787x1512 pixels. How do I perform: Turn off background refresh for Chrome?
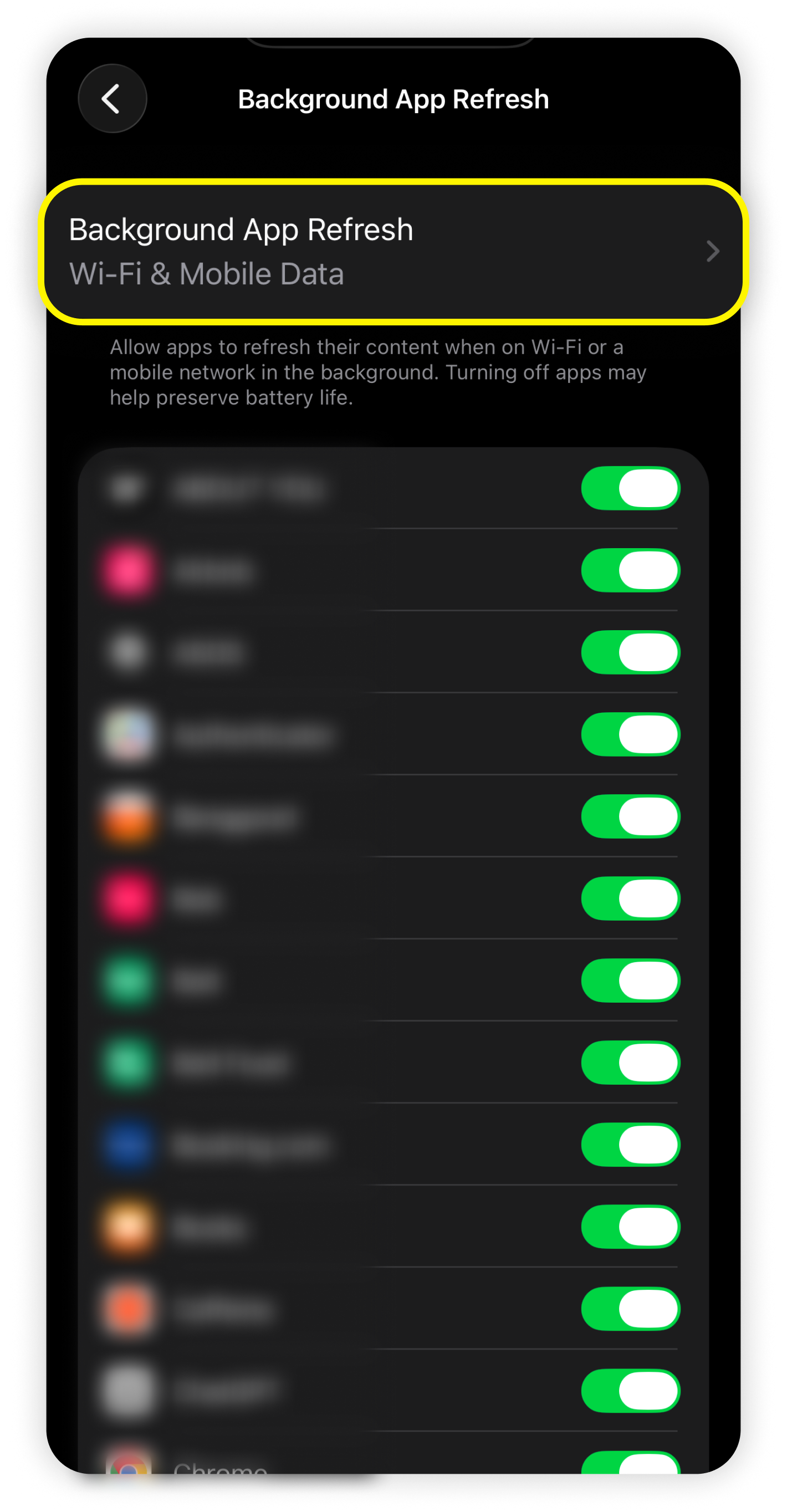(x=630, y=1465)
